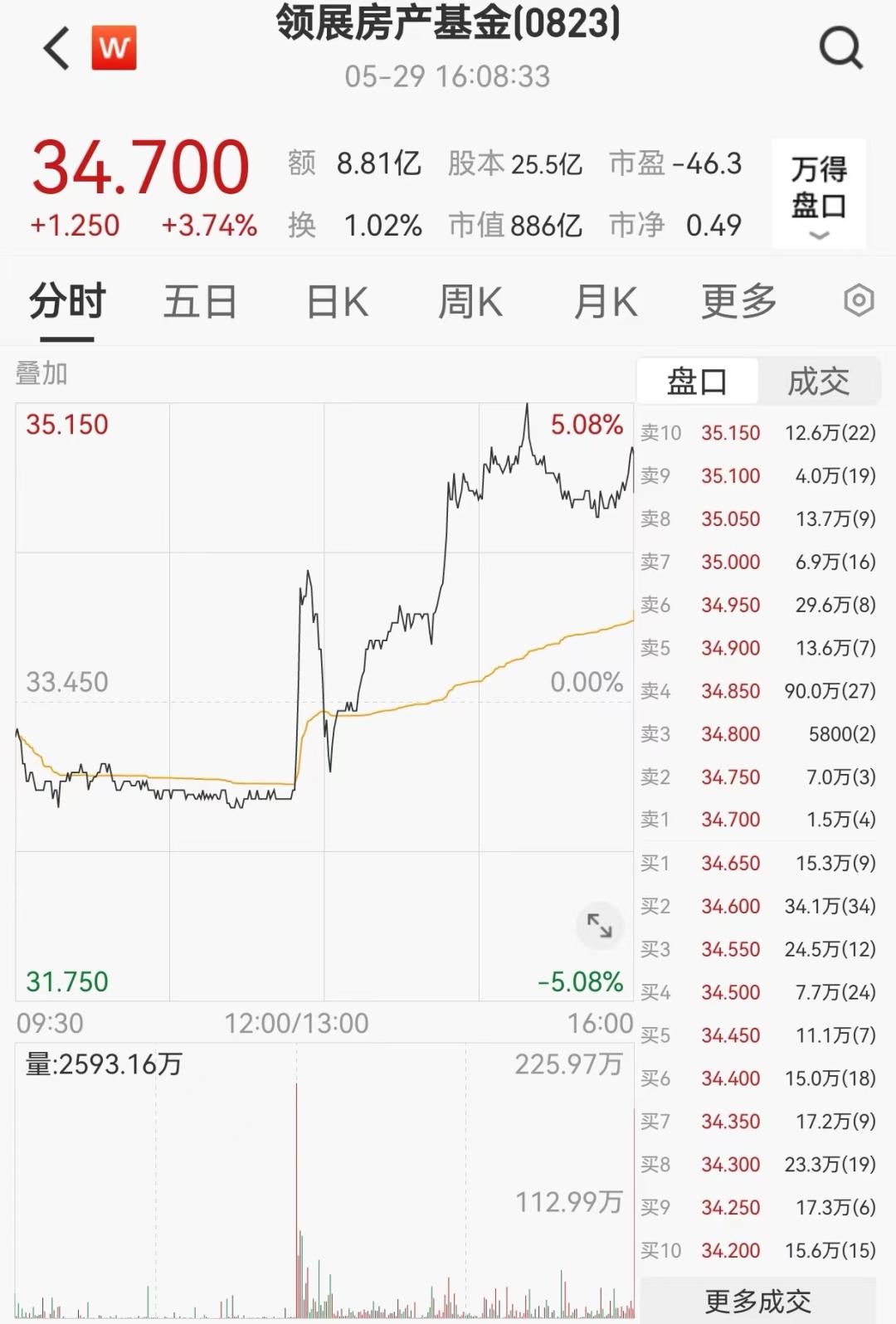View 更多成交 trade details

click(x=757, y=1301)
